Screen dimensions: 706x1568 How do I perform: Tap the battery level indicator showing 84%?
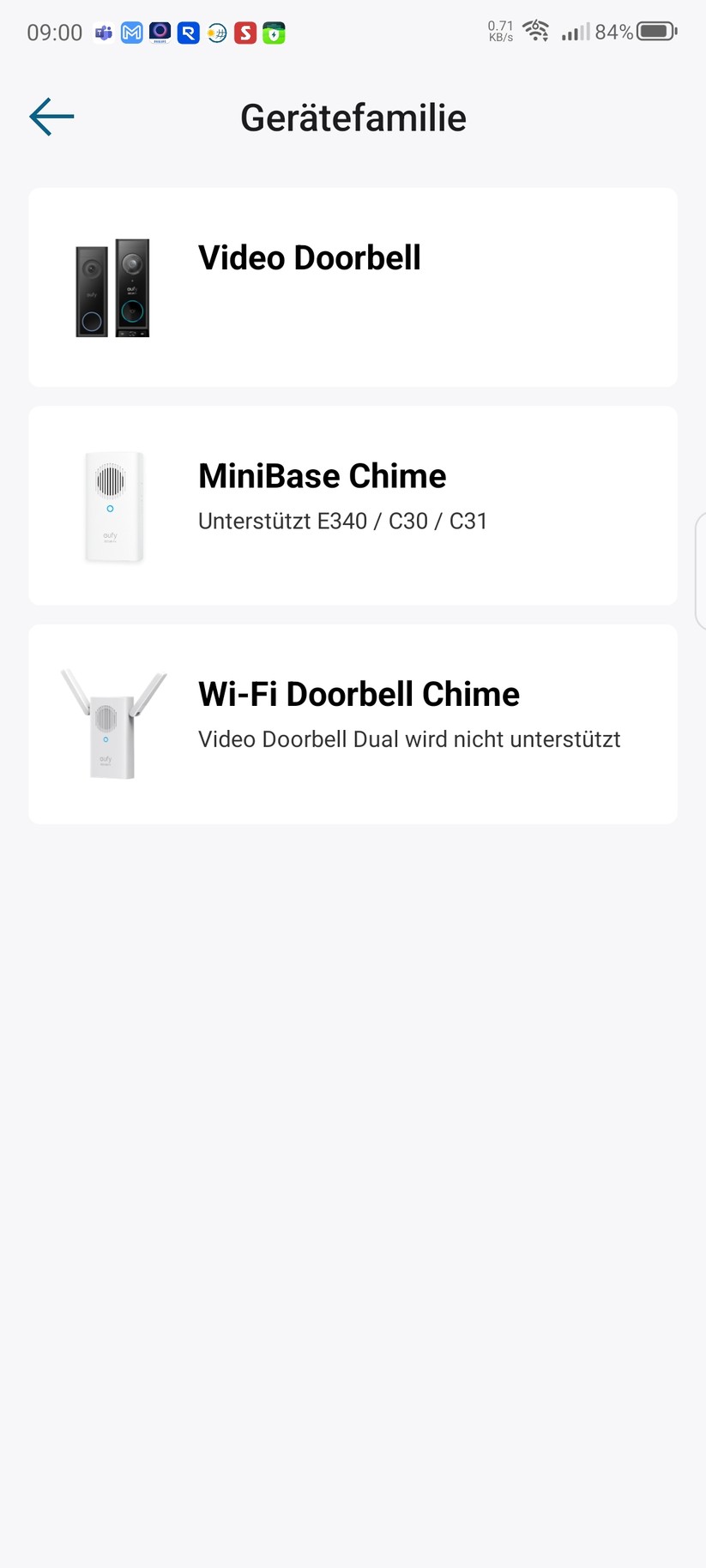pyautogui.click(x=633, y=31)
